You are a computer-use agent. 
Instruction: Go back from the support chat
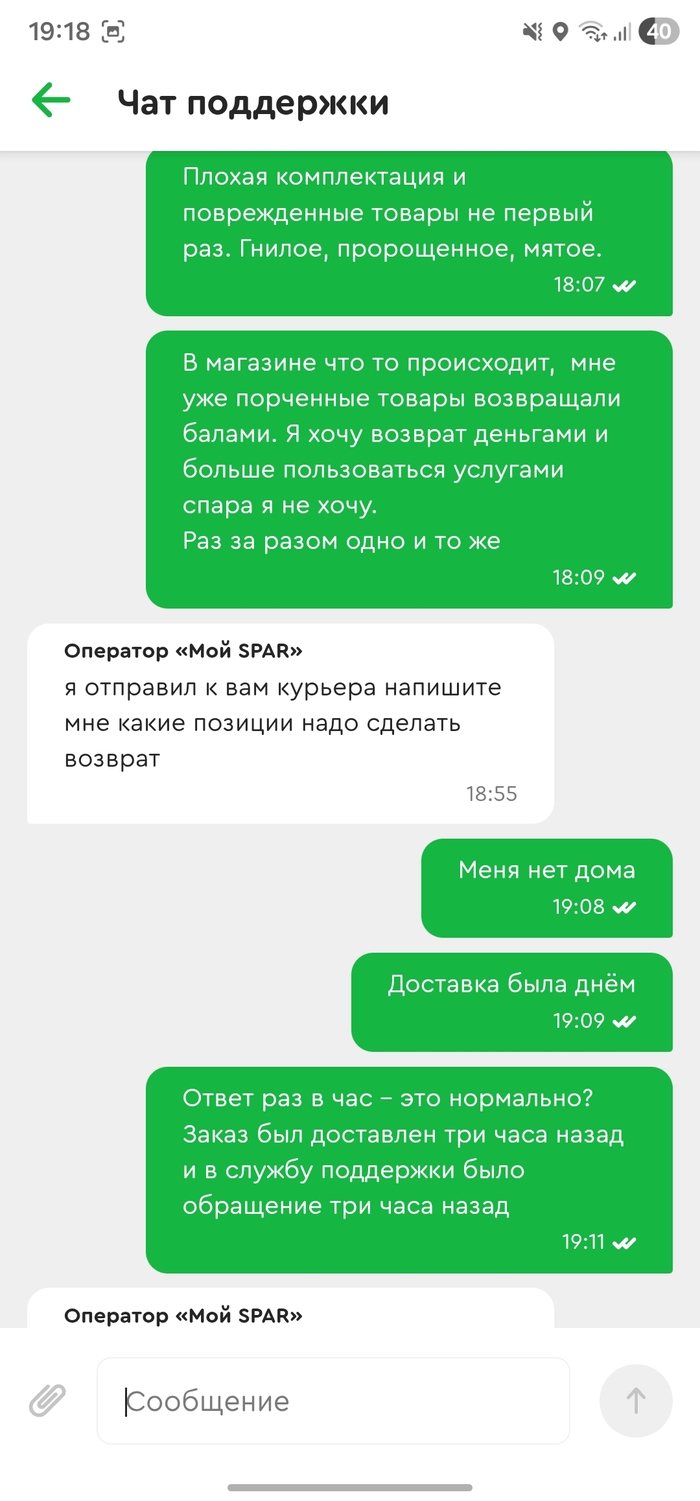point(51,101)
